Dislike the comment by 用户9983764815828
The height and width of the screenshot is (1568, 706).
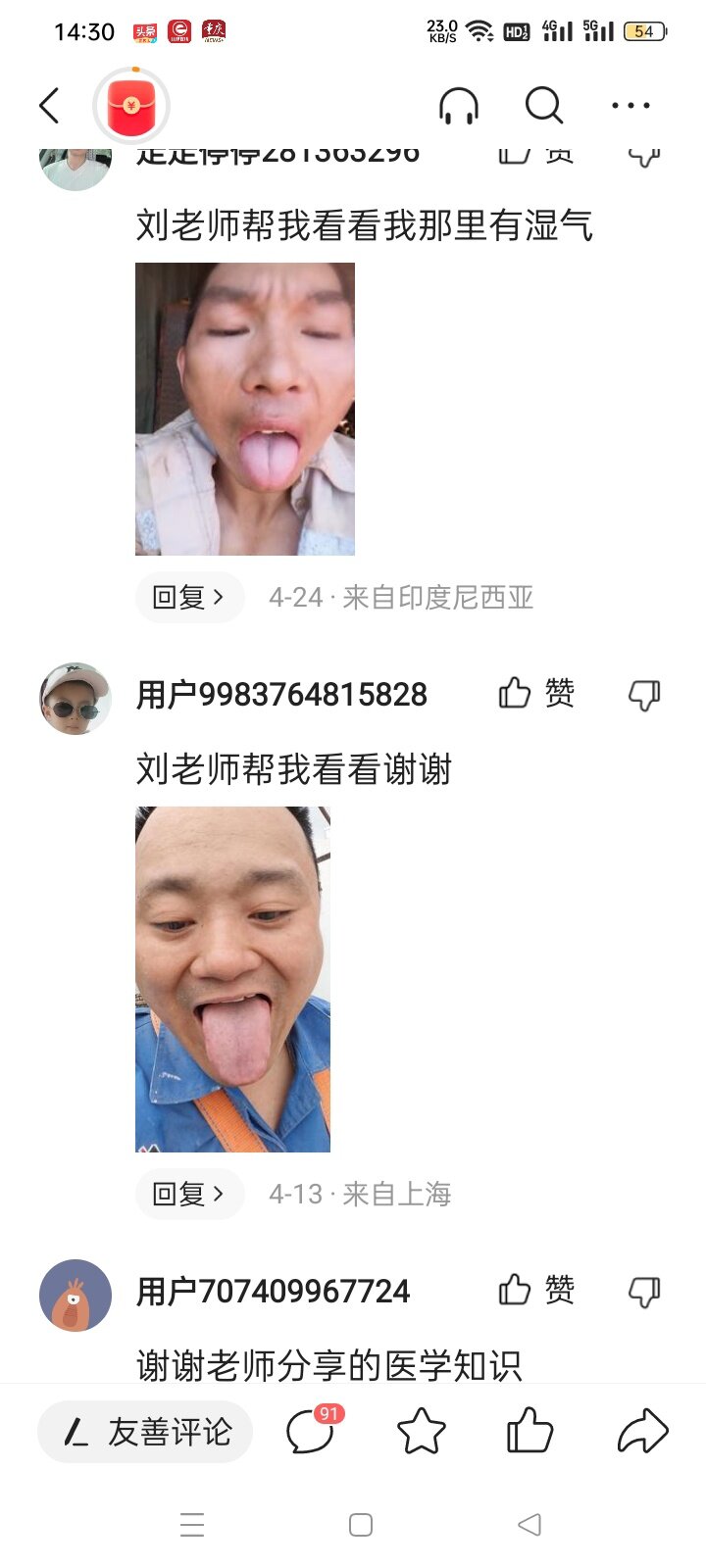[x=643, y=695]
